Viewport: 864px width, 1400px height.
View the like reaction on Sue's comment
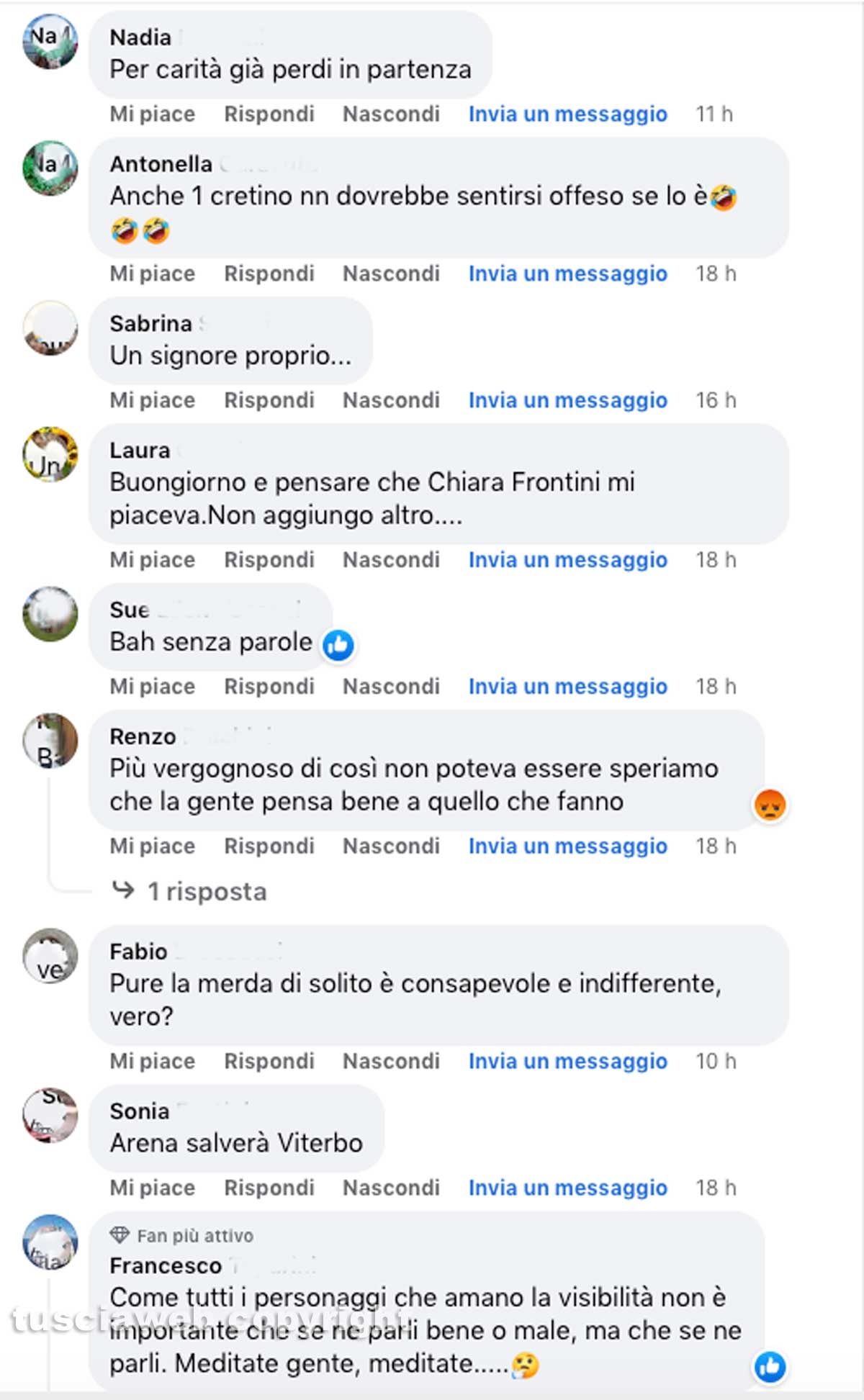(338, 645)
